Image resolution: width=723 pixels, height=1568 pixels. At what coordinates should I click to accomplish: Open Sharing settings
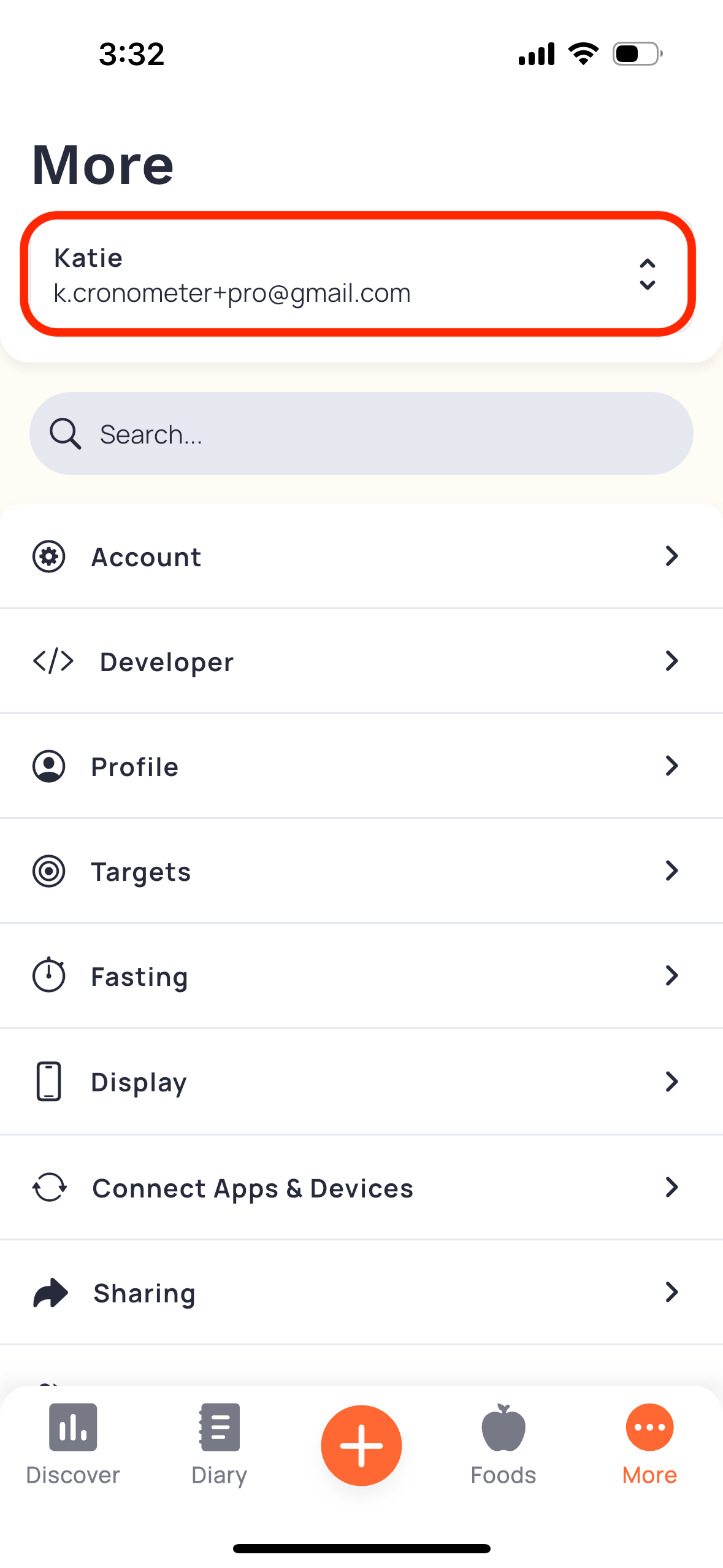coord(361,1293)
